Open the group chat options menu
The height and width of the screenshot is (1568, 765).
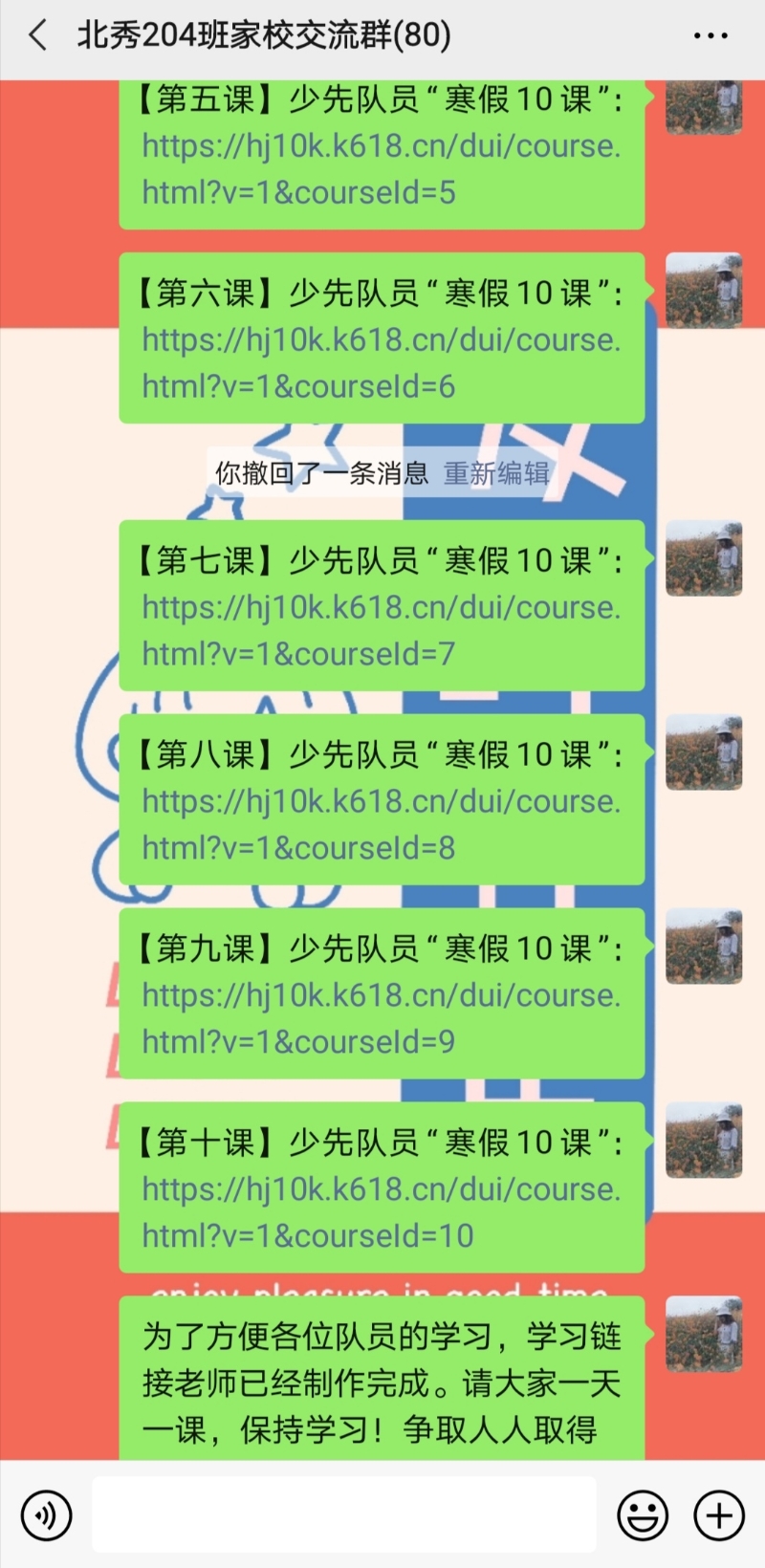pyautogui.click(x=710, y=36)
